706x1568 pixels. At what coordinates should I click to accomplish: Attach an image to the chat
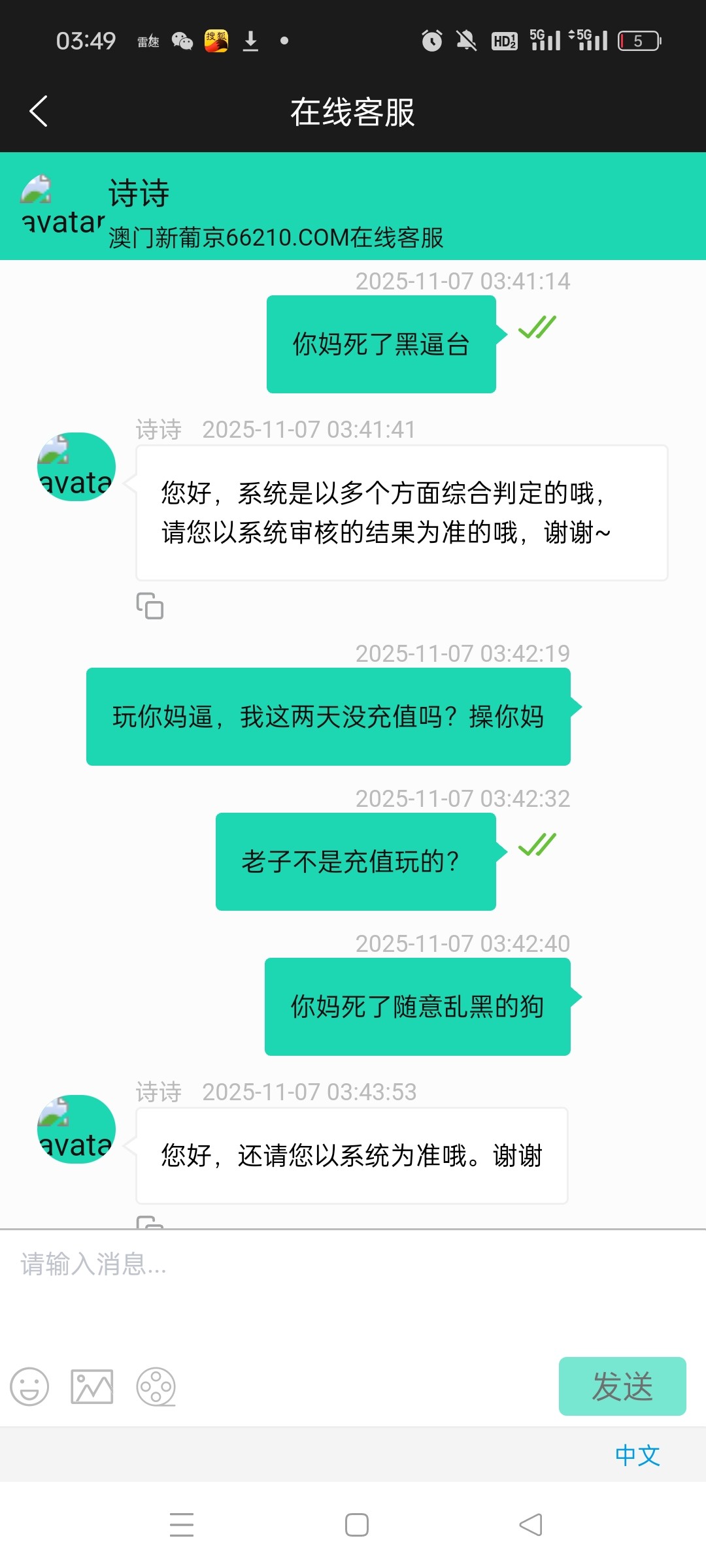[92, 1386]
